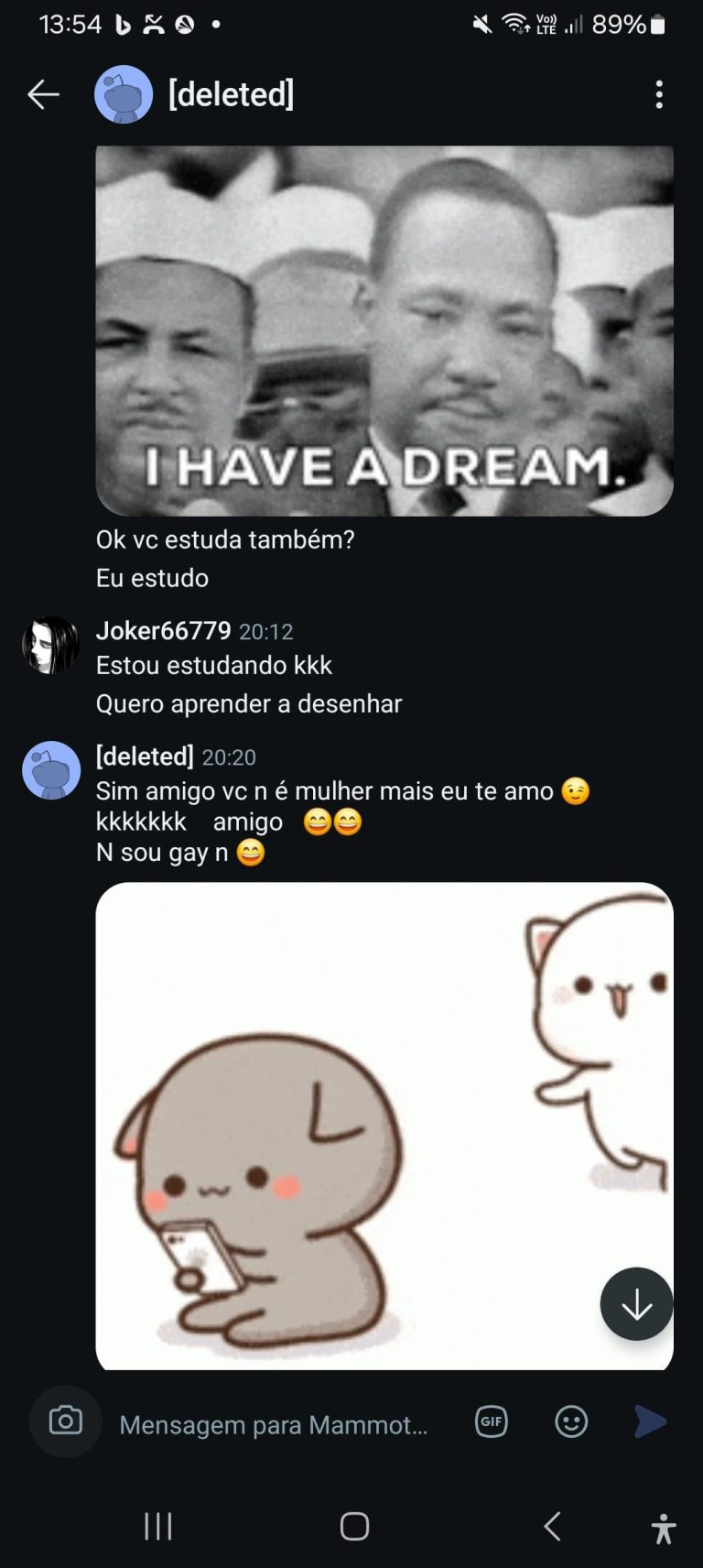Send the message
The height and width of the screenshot is (1568, 703).
650,1421
